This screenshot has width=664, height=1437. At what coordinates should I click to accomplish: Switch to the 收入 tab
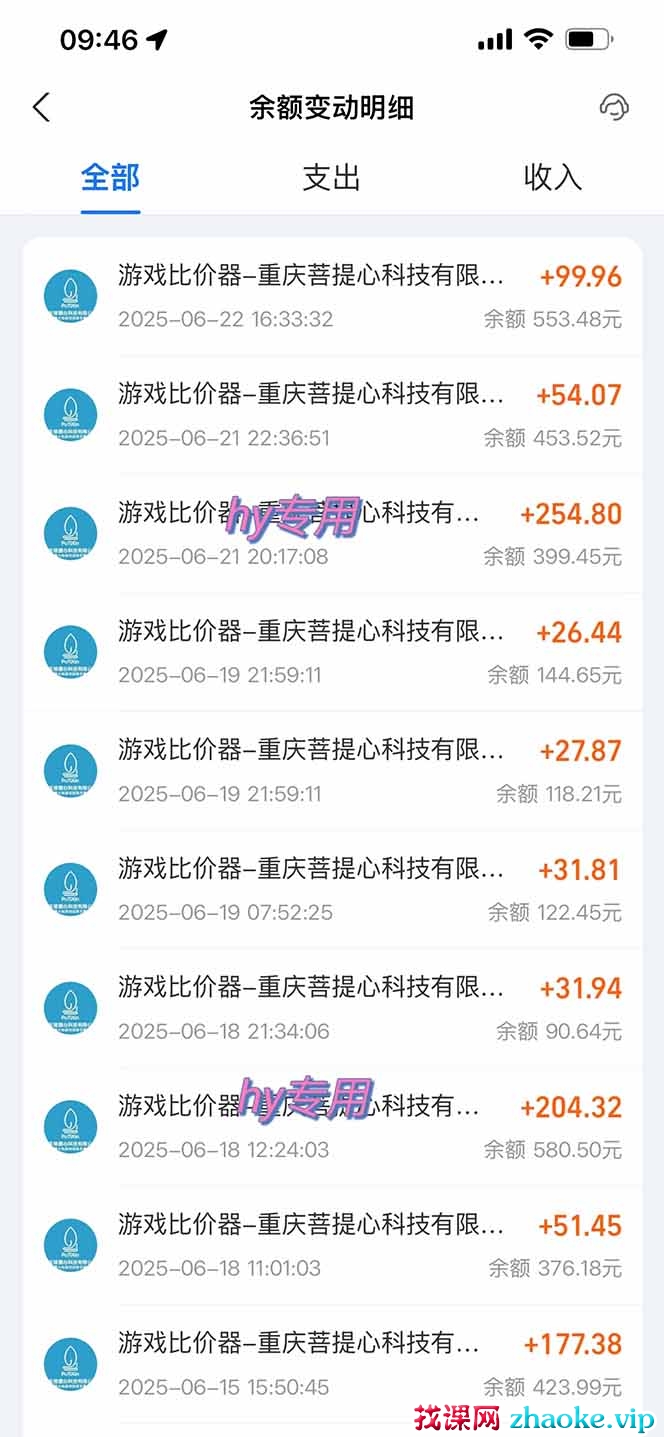pyautogui.click(x=552, y=178)
